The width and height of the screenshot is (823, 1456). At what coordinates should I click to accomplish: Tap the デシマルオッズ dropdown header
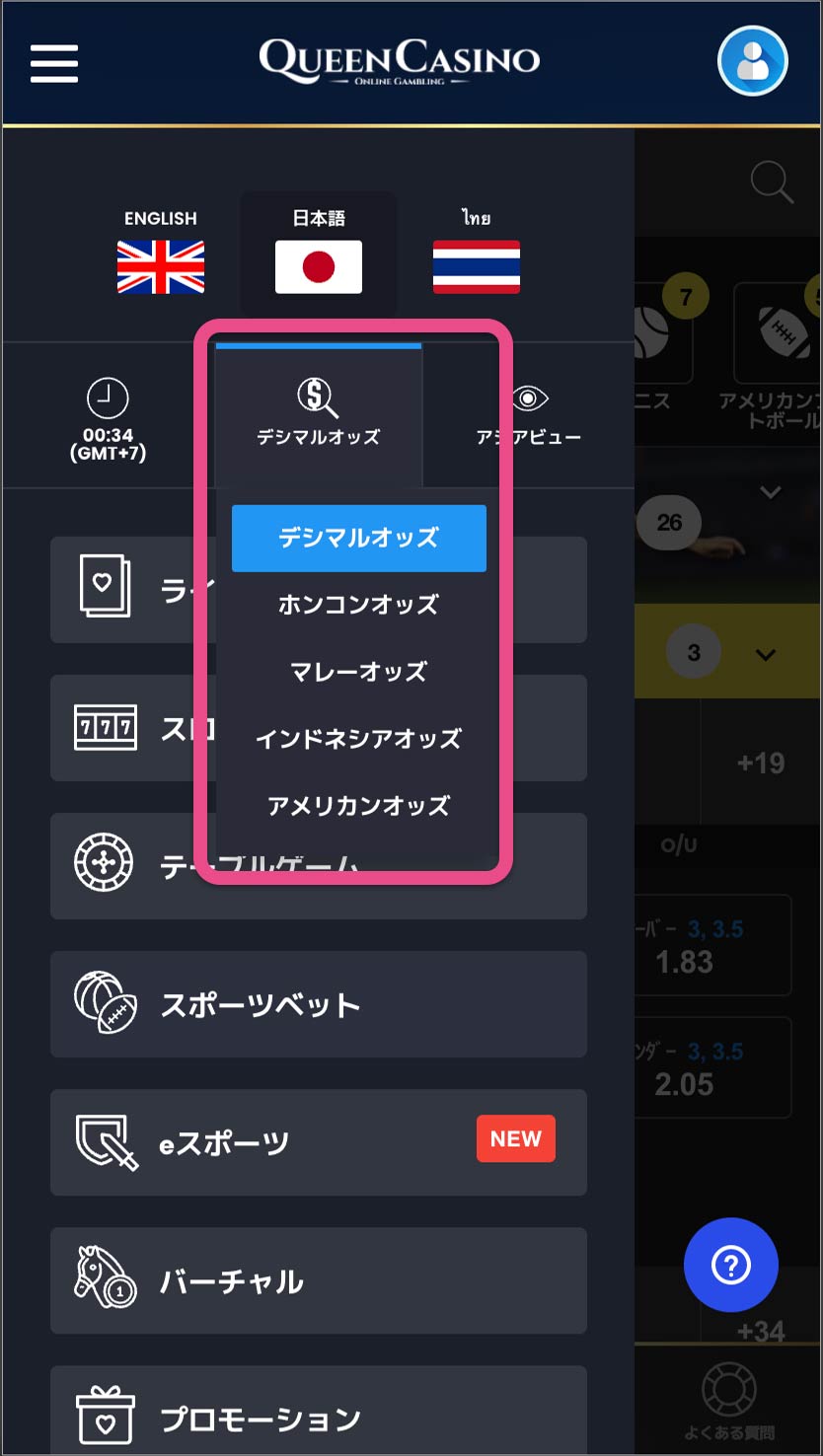pos(318,414)
